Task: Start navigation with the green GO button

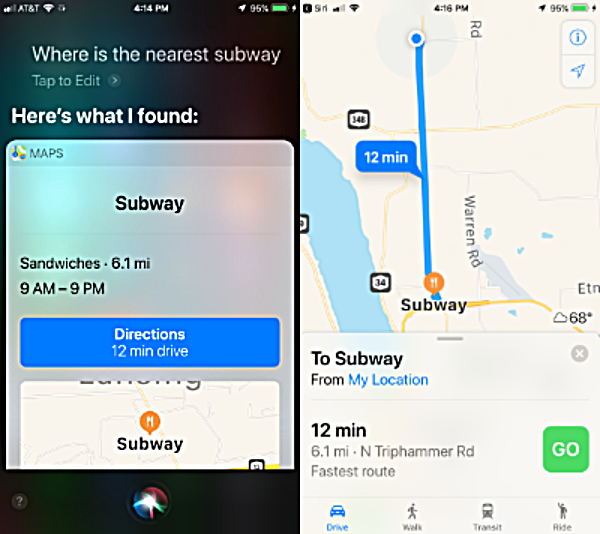Action: pos(565,449)
